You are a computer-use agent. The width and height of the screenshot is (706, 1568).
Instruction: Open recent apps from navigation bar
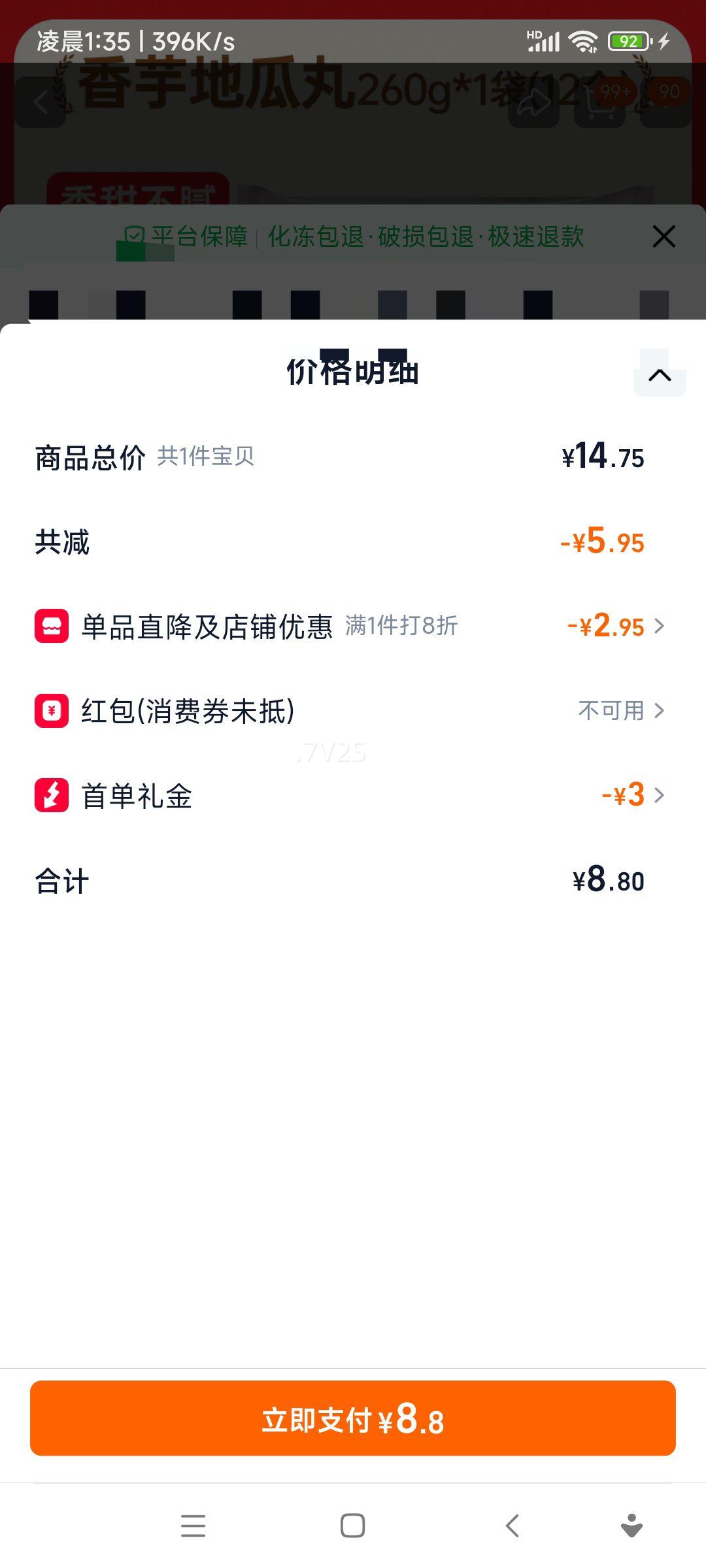[x=193, y=1526]
